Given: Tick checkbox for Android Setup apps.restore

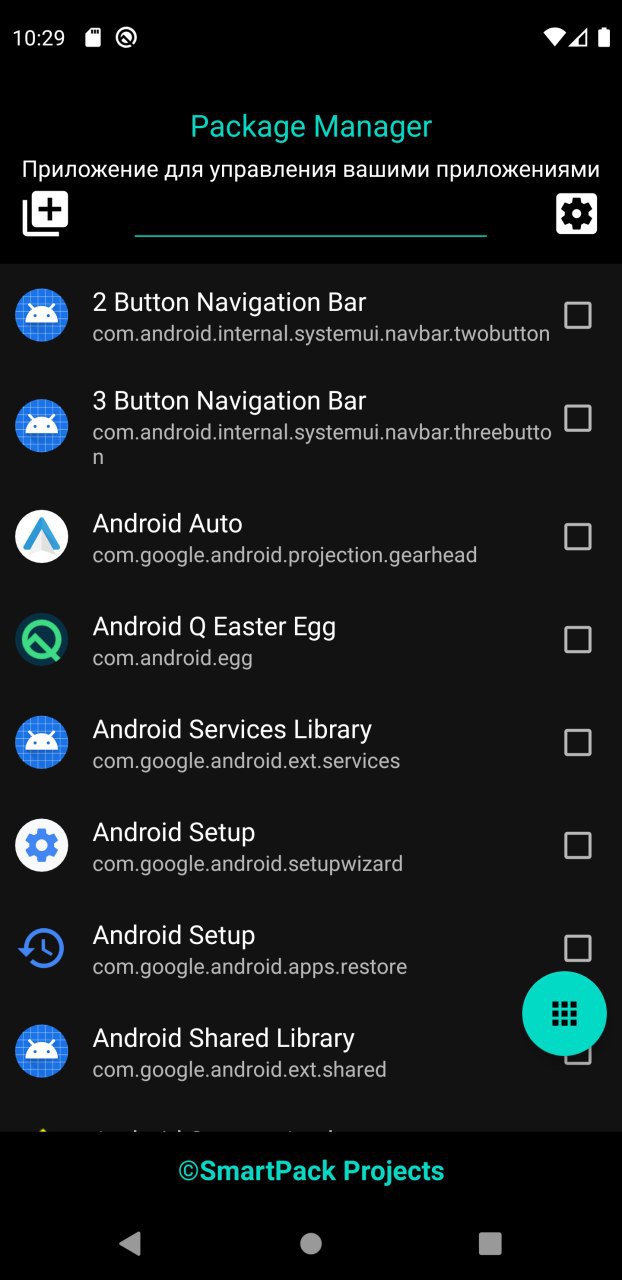Looking at the screenshot, I should 578,948.
